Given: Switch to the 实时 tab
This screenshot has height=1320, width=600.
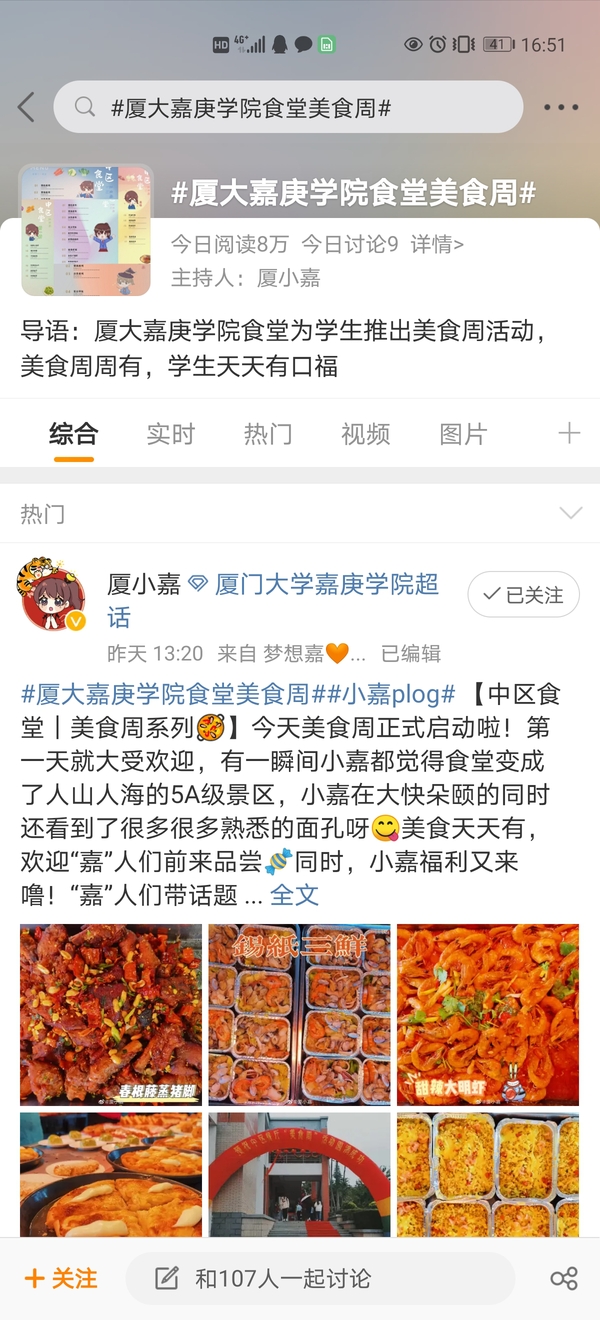Looking at the screenshot, I should tap(170, 434).
